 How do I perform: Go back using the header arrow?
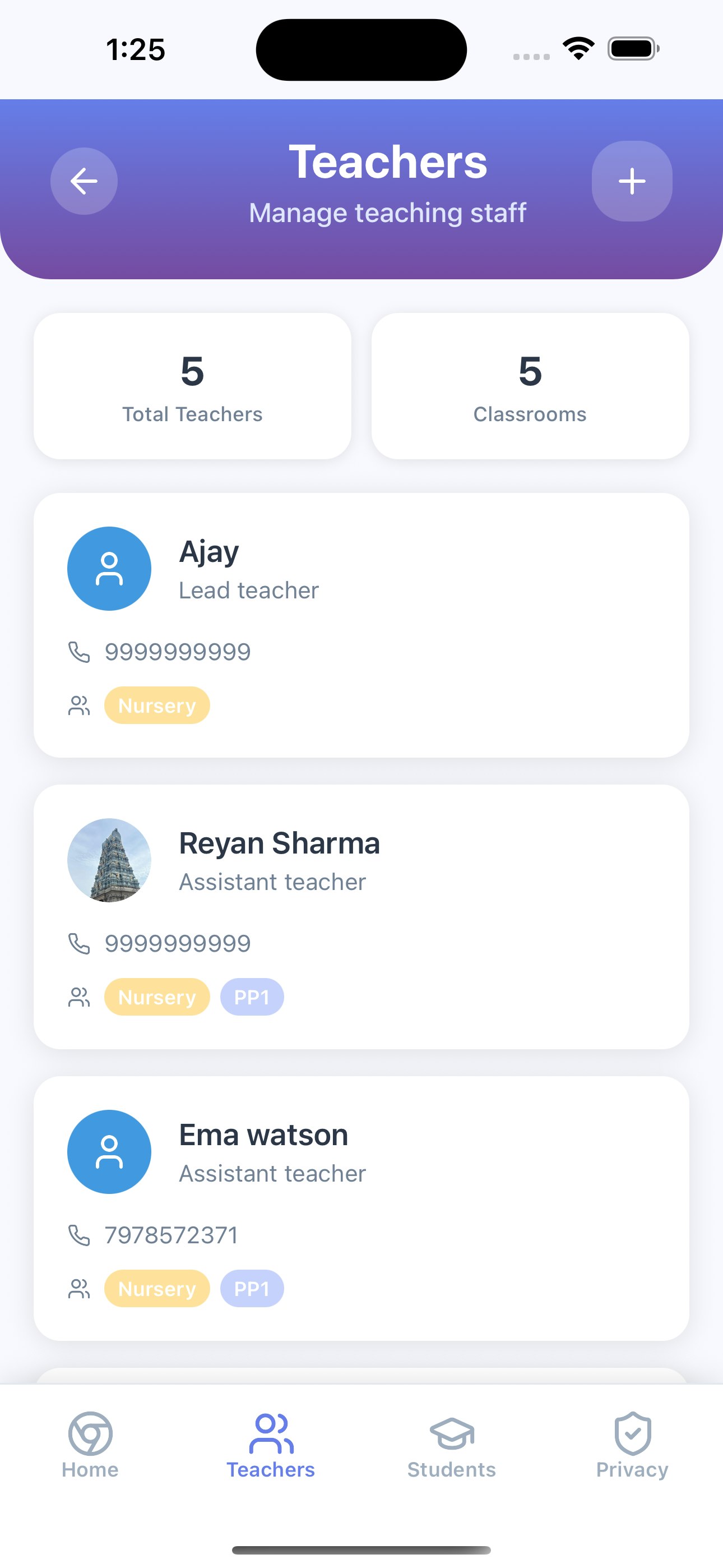[x=84, y=181]
